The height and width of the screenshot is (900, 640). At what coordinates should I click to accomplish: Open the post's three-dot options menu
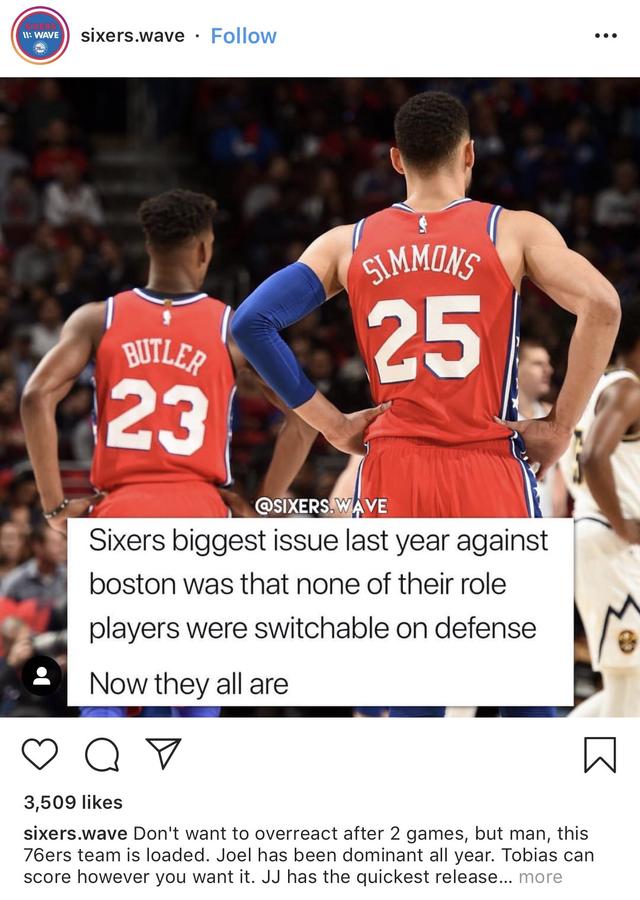(605, 35)
